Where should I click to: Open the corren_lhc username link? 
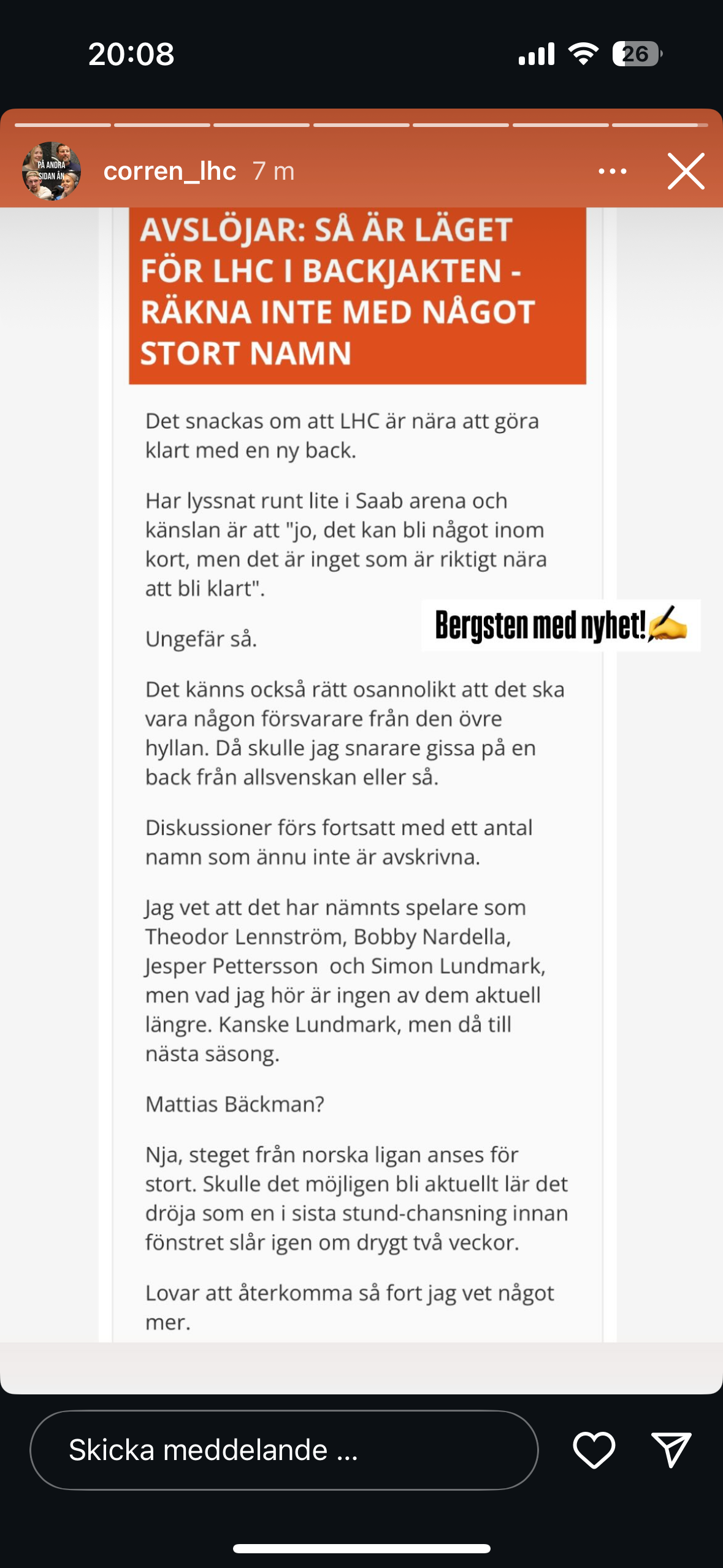point(170,171)
